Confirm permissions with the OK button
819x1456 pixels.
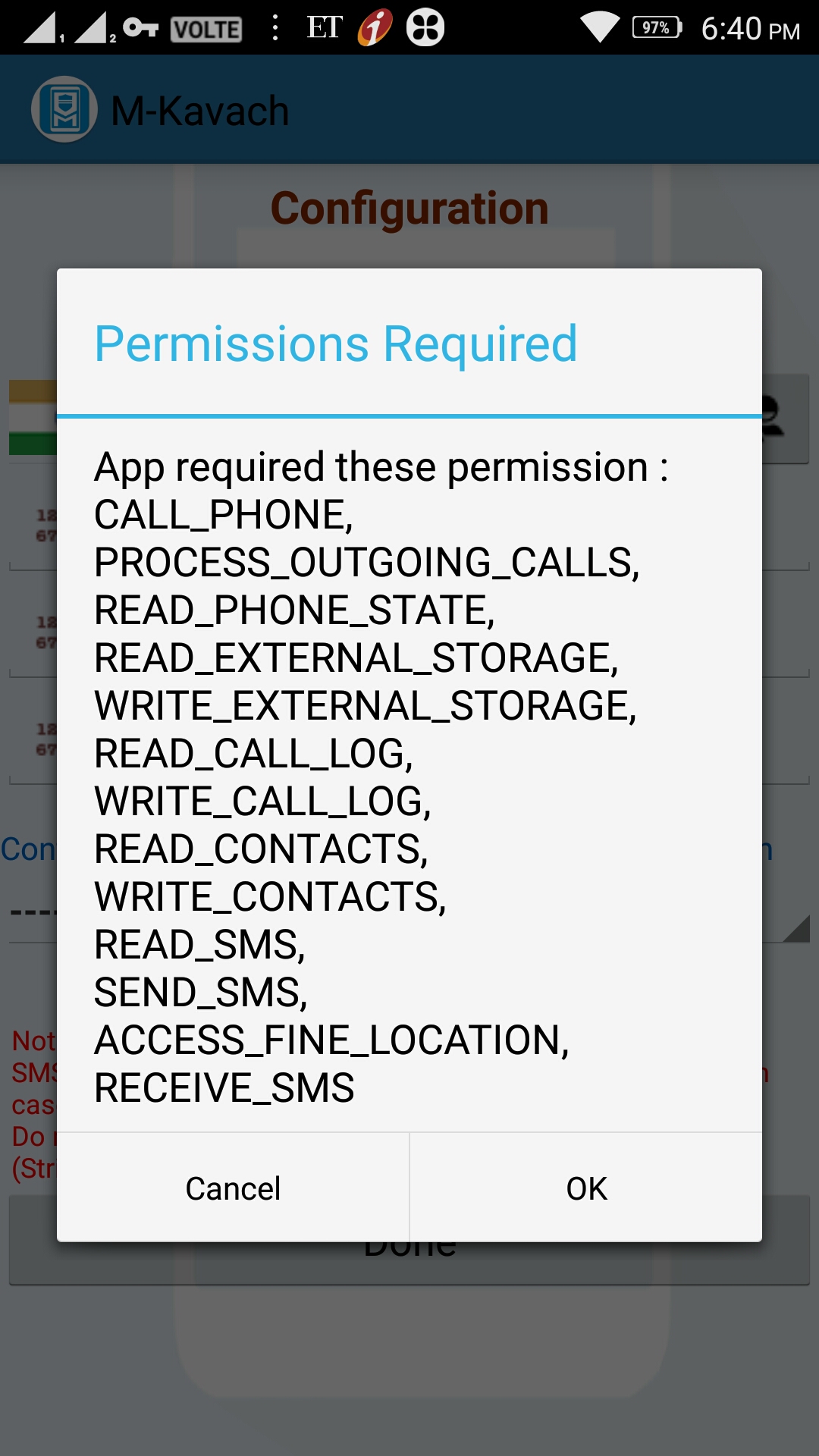(586, 1188)
